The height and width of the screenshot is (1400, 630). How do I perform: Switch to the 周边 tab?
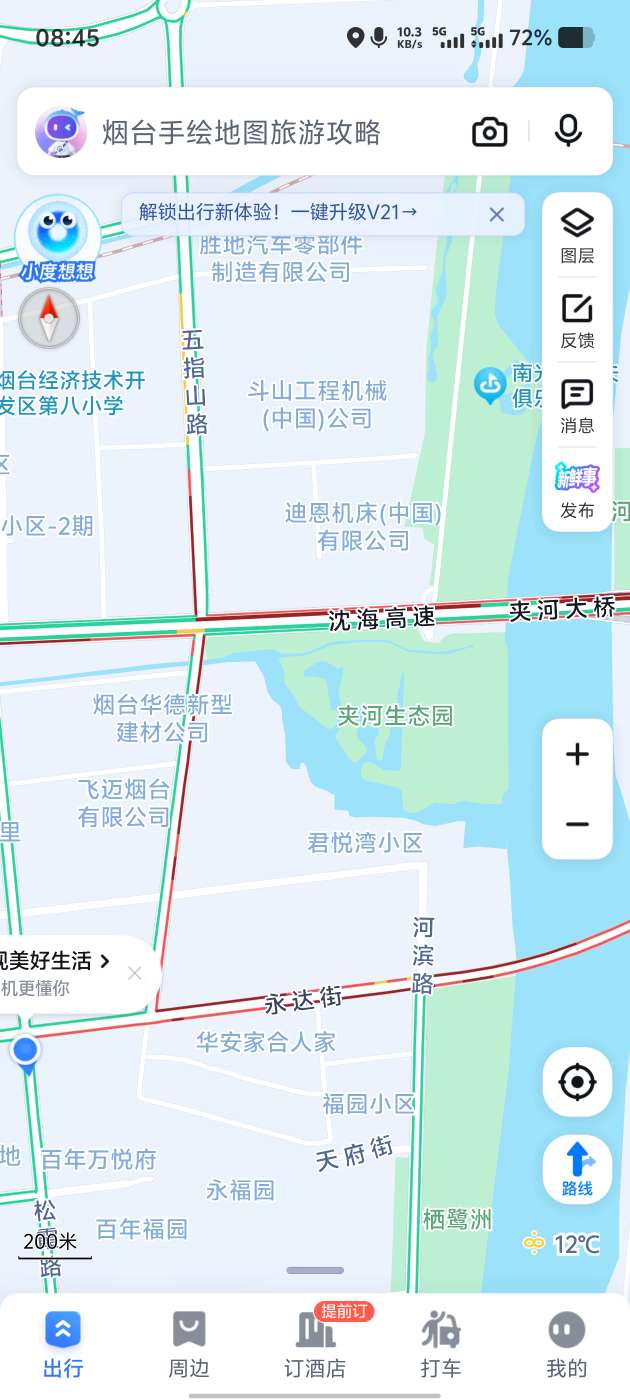[189, 1343]
